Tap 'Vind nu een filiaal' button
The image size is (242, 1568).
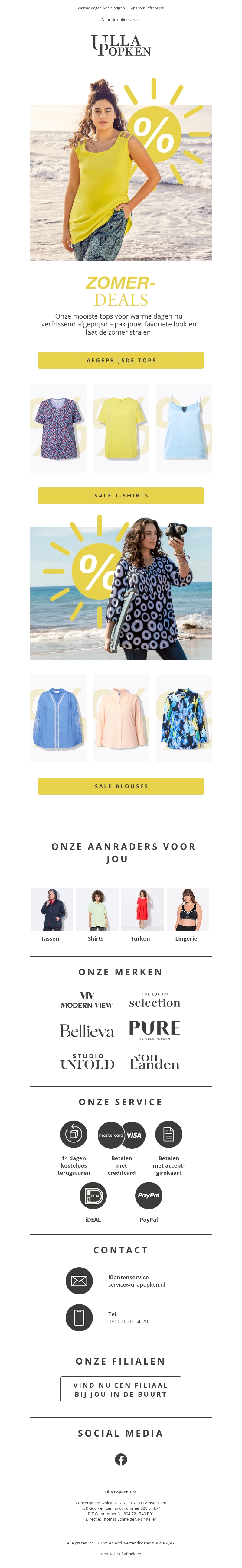pos(121,1389)
